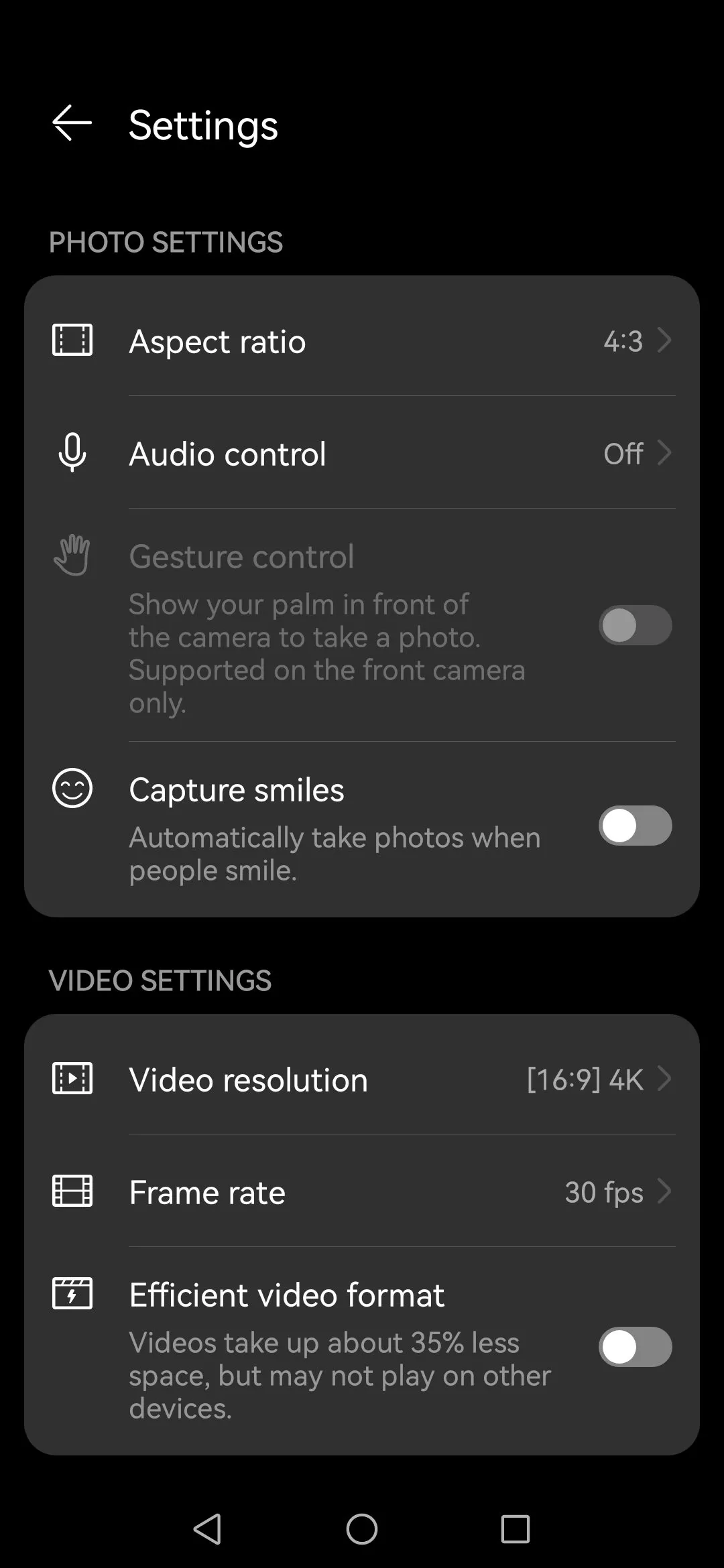The height and width of the screenshot is (1568, 724).
Task: Open Frame rate options
Action: coord(362,1192)
